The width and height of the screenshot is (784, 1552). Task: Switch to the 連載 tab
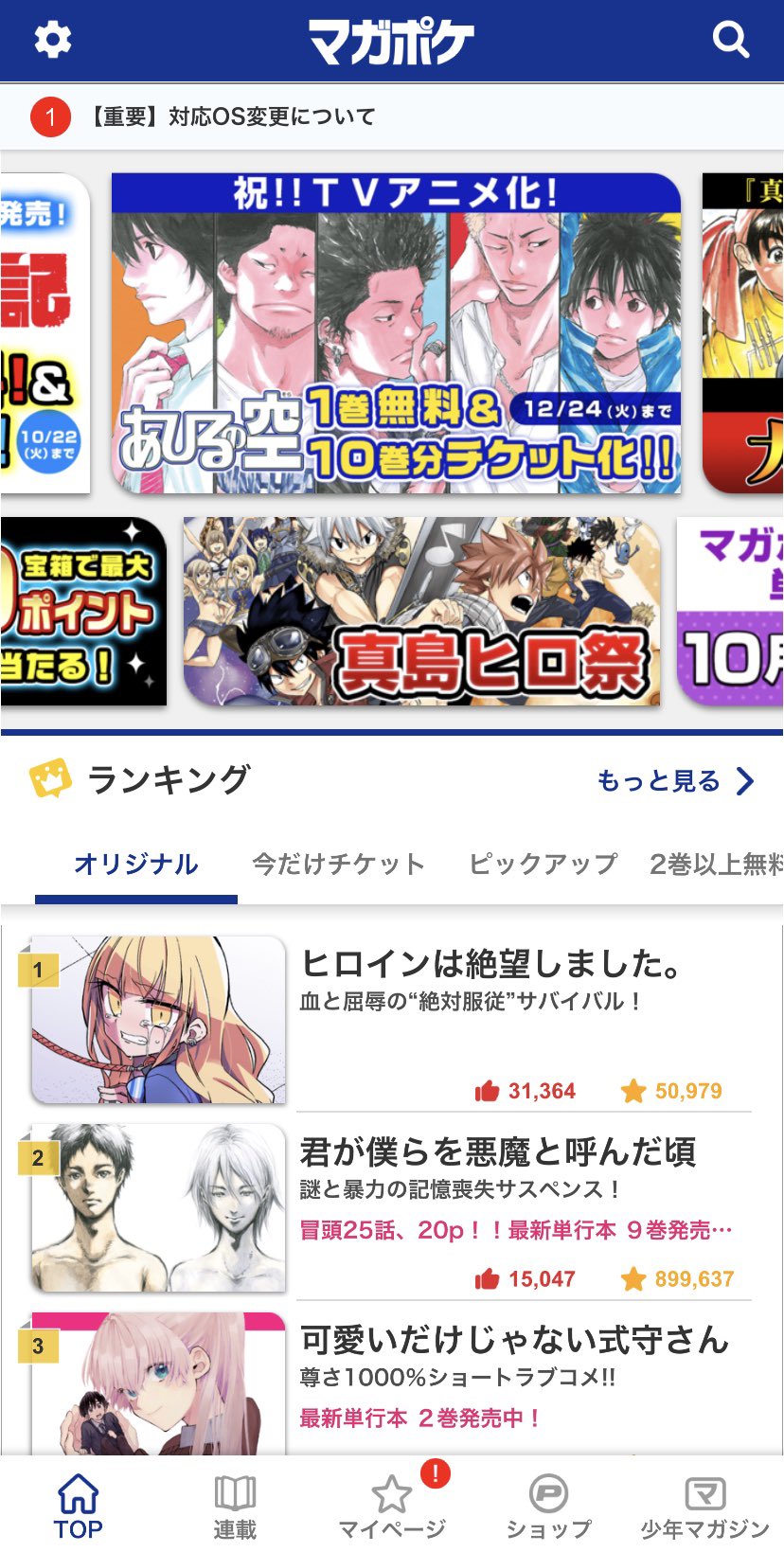click(235, 1506)
